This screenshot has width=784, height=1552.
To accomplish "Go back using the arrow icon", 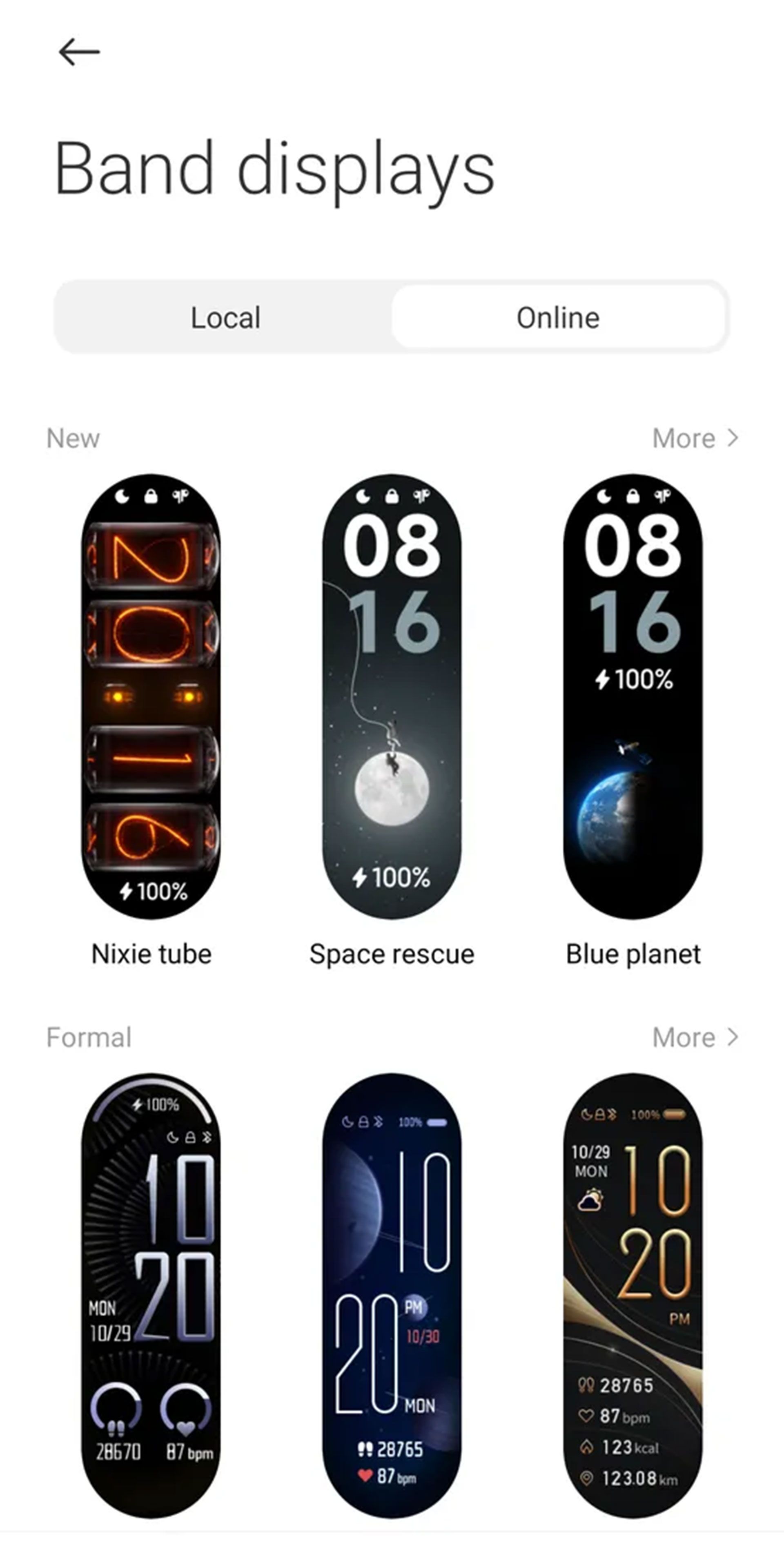I will click(x=79, y=52).
